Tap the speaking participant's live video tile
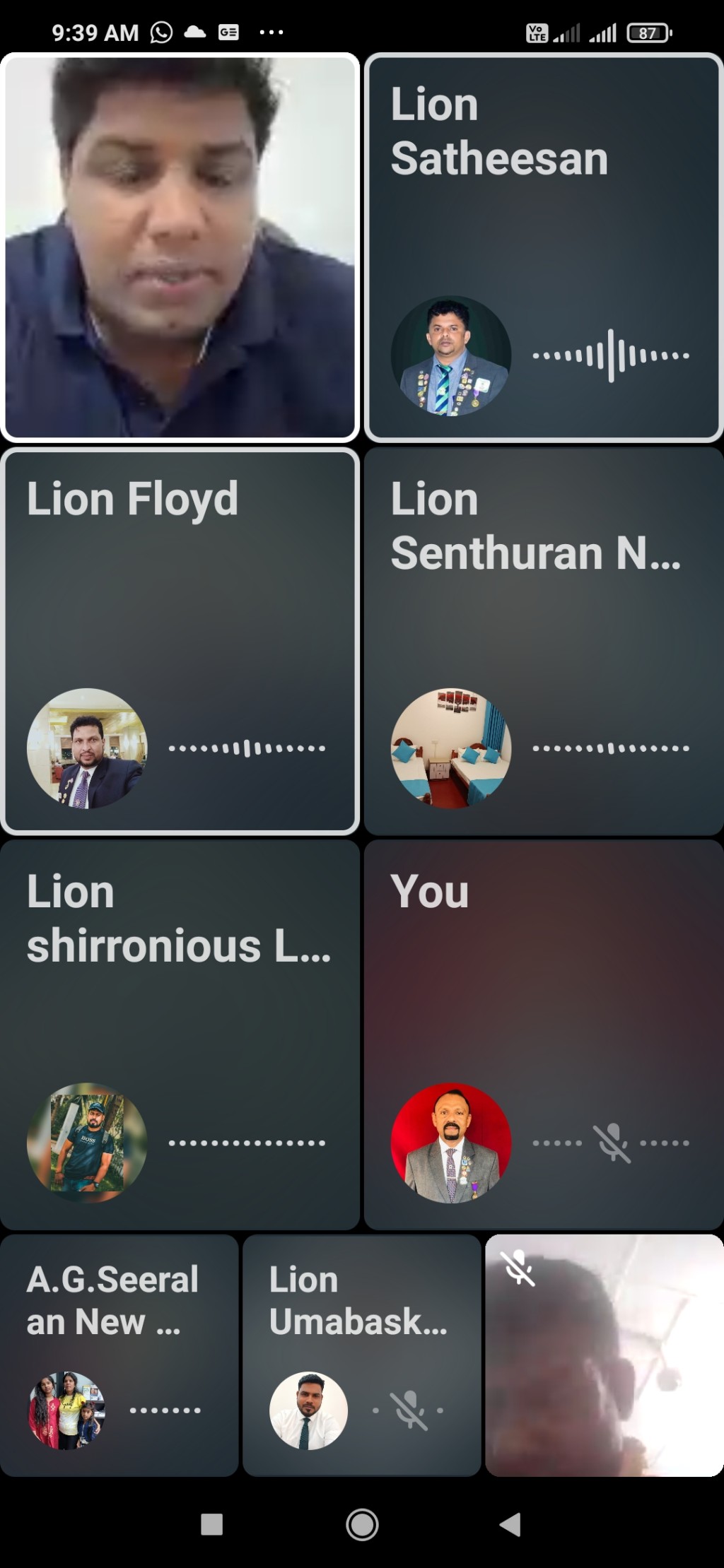 click(x=180, y=247)
